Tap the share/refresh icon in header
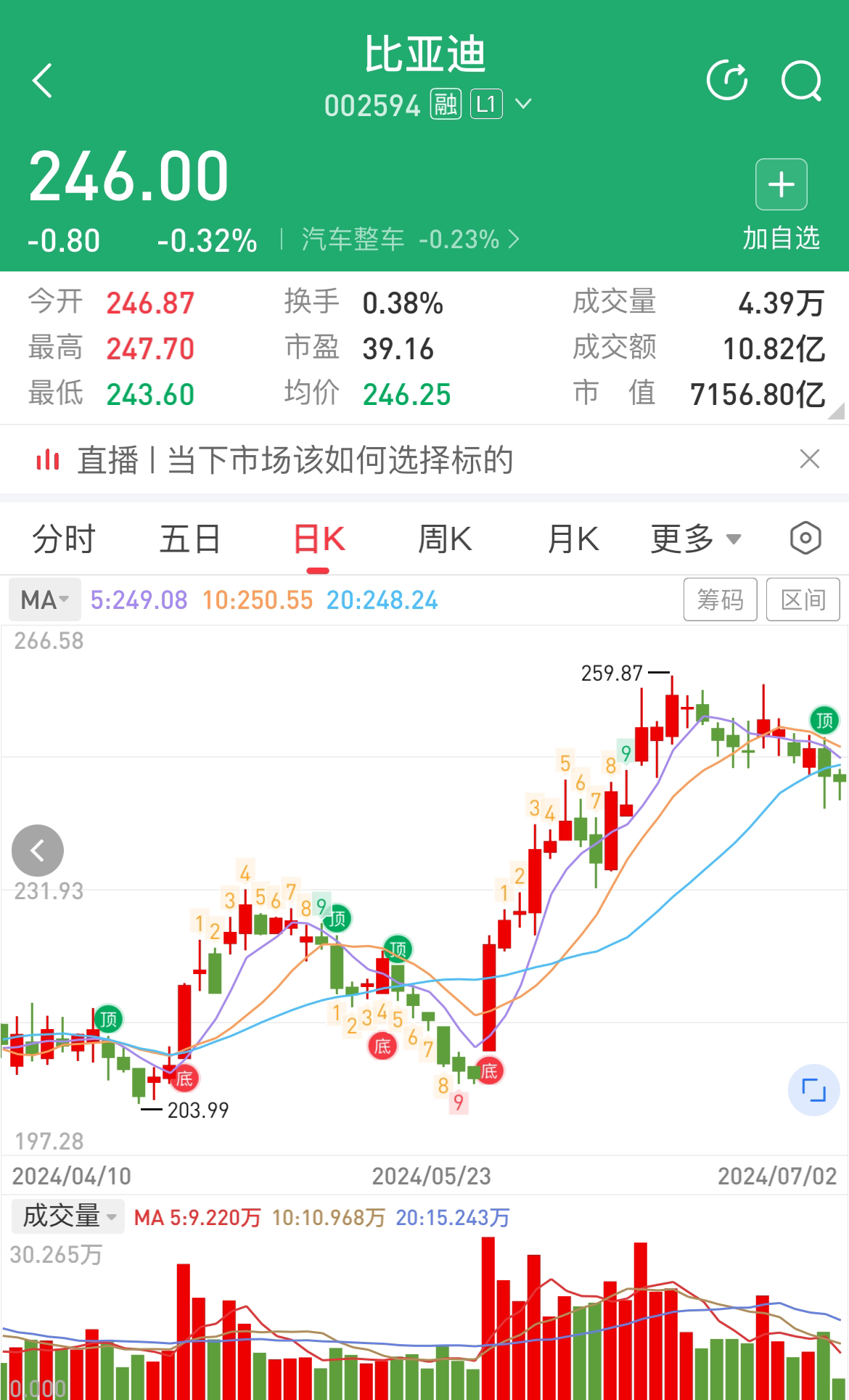 coord(727,81)
